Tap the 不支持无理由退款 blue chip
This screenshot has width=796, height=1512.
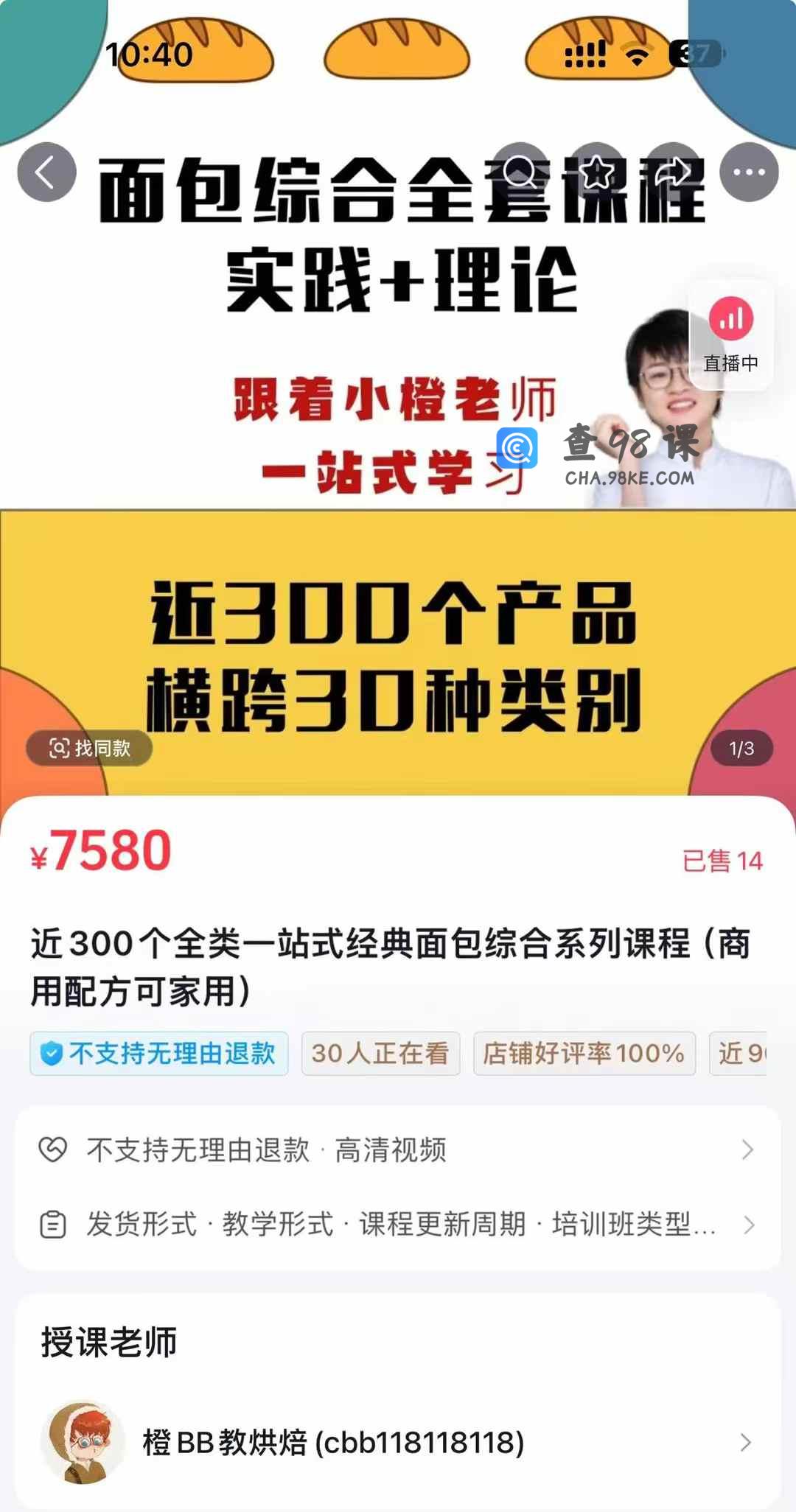(x=159, y=1054)
